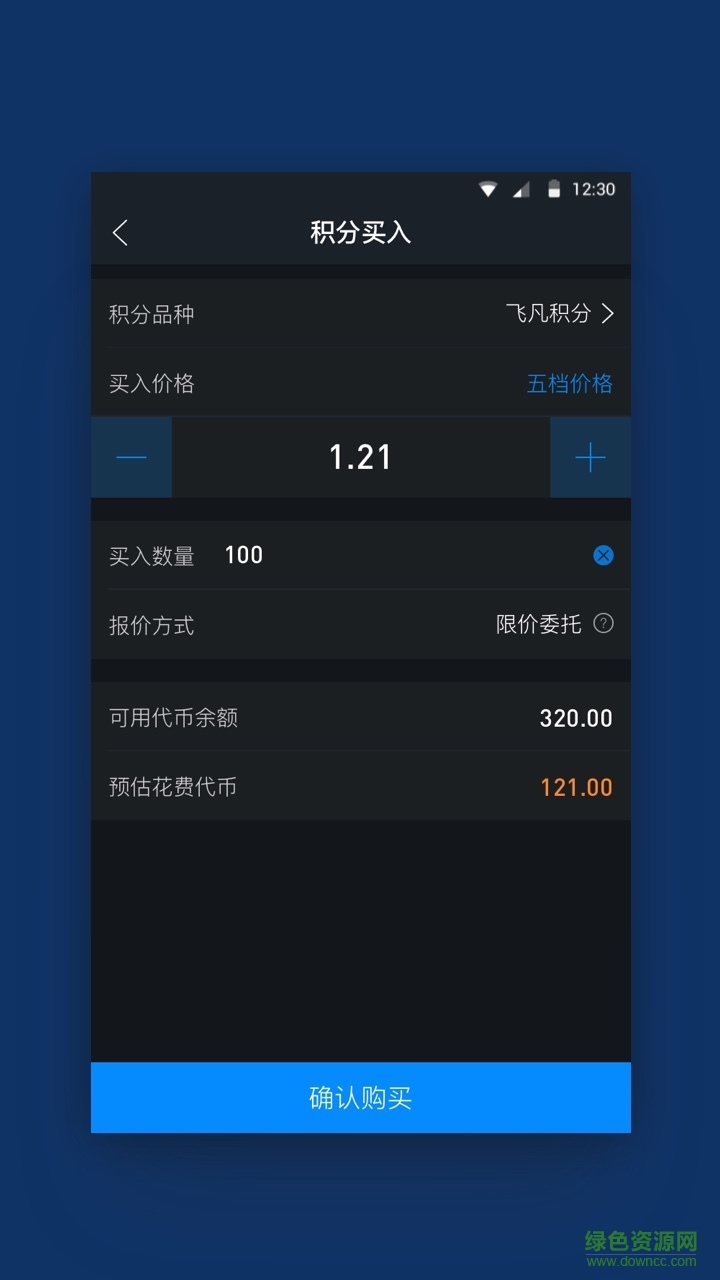The height and width of the screenshot is (1280, 720).
Task: Go back from the 积分买入 screen
Action: [x=121, y=233]
